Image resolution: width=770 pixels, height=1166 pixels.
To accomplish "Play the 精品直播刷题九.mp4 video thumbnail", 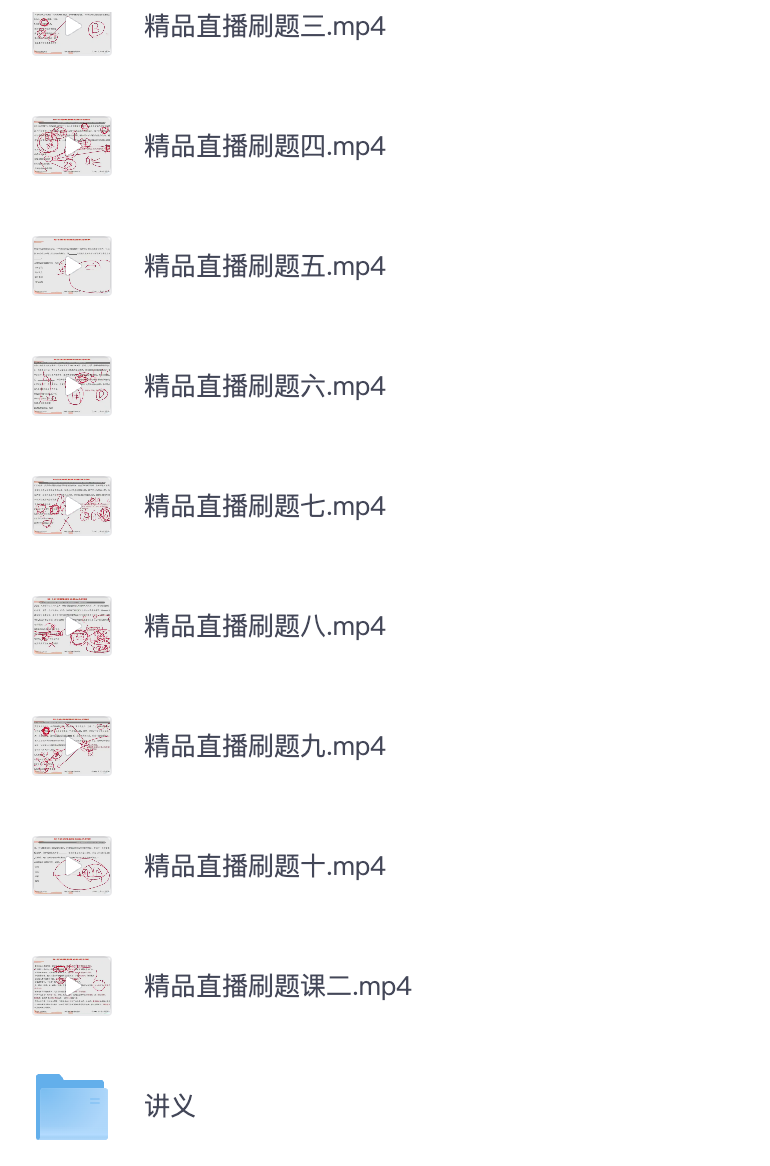I will click(x=71, y=746).
